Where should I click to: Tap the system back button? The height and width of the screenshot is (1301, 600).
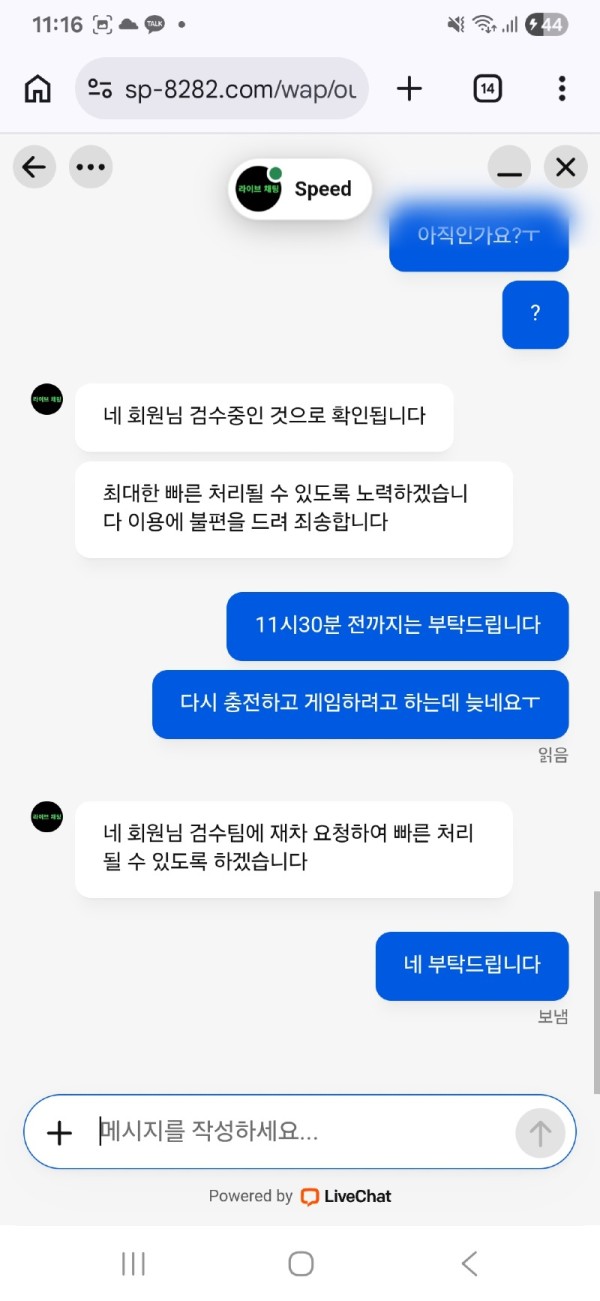tap(468, 1263)
